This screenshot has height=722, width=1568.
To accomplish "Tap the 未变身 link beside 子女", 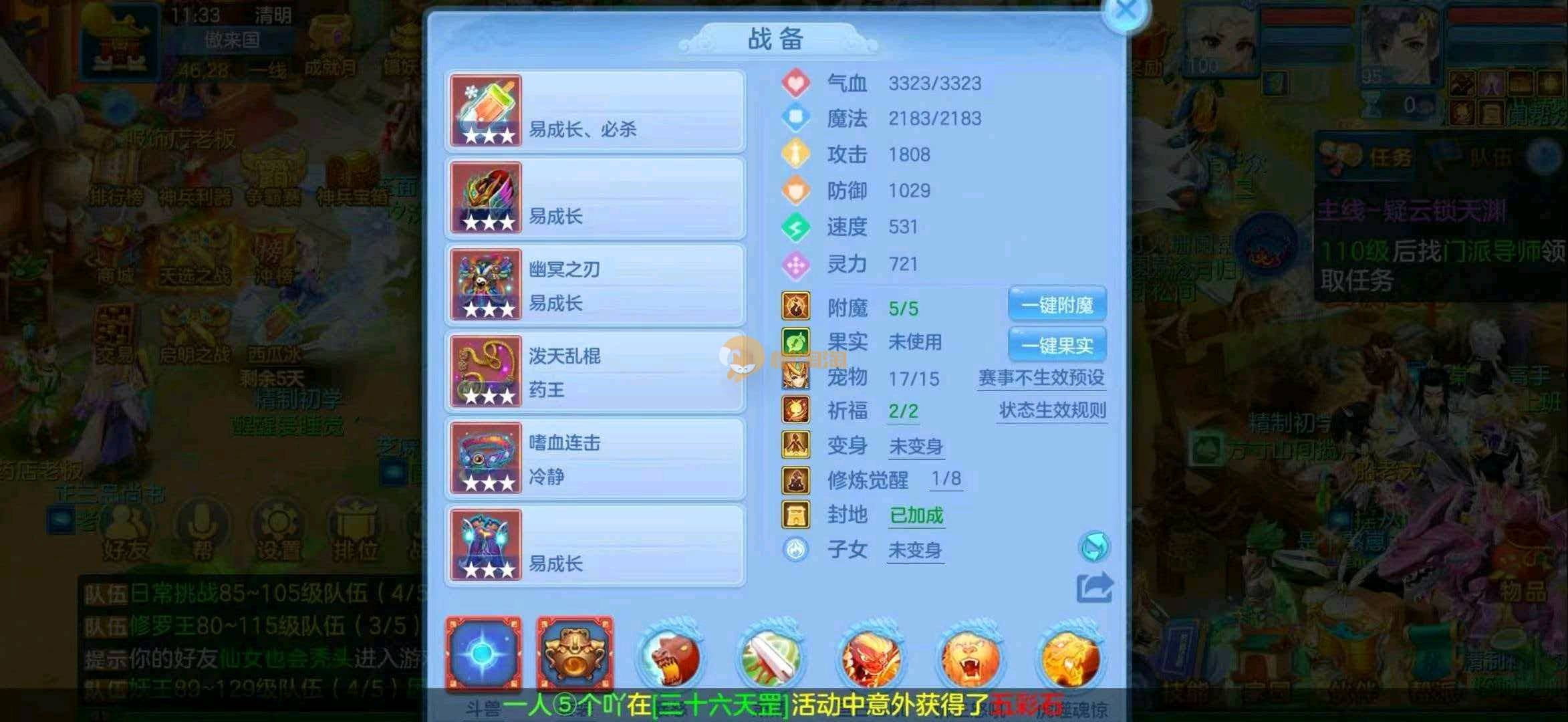I will tap(915, 550).
